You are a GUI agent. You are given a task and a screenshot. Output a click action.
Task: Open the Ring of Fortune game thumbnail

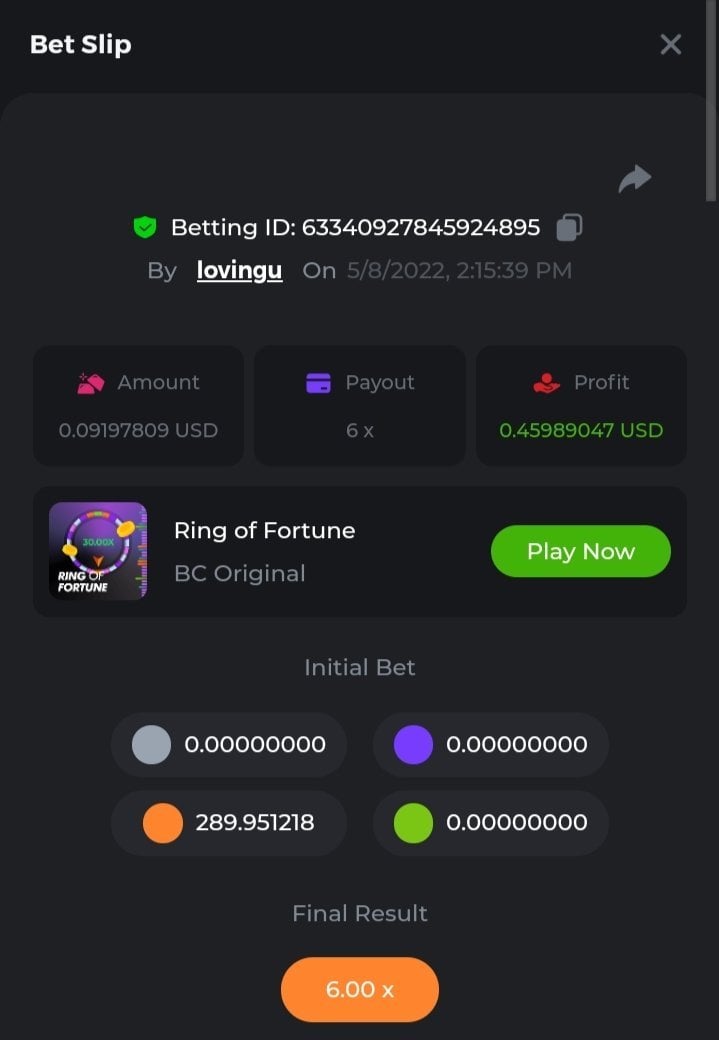98,551
